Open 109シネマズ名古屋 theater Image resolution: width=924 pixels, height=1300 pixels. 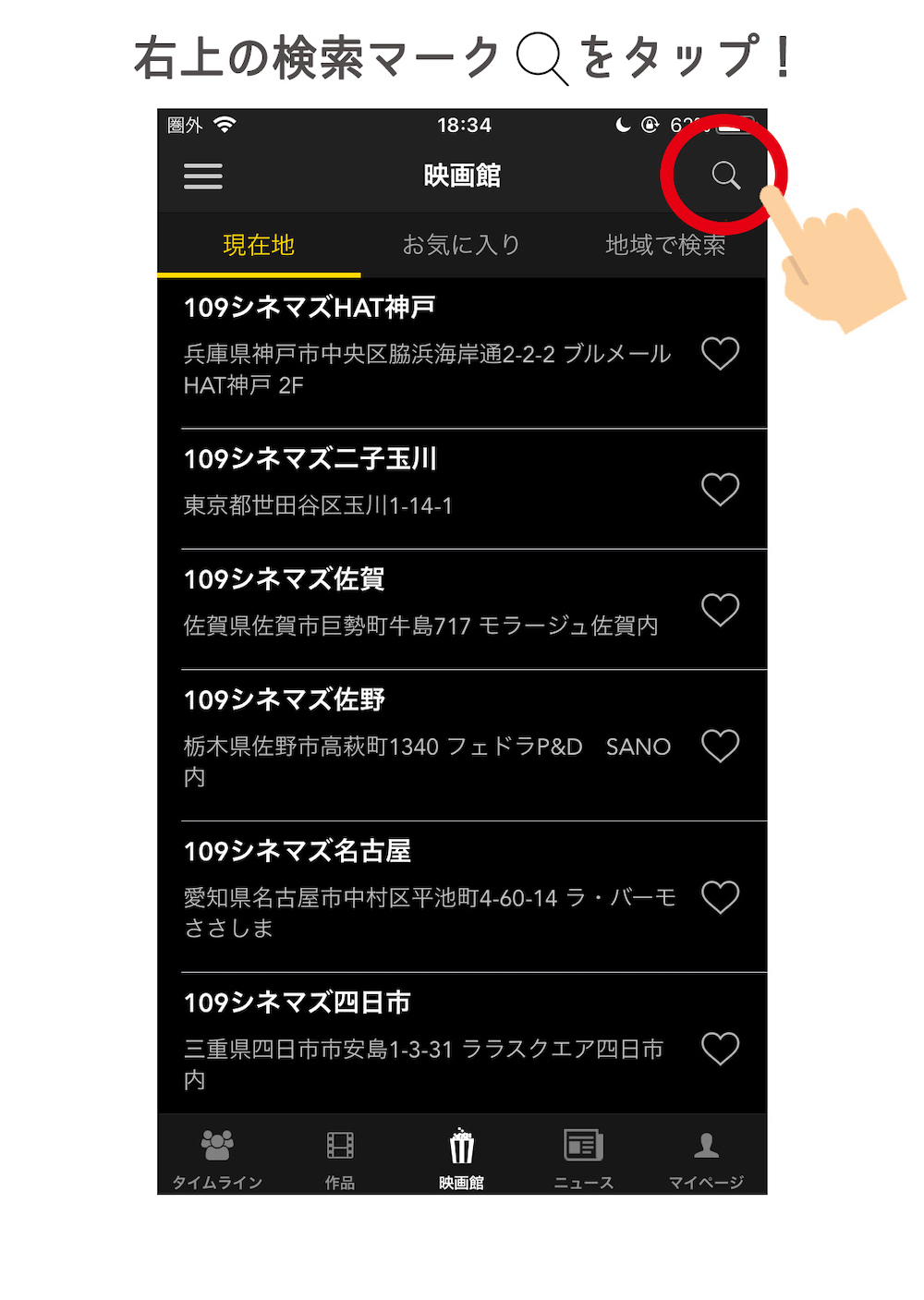click(x=429, y=896)
